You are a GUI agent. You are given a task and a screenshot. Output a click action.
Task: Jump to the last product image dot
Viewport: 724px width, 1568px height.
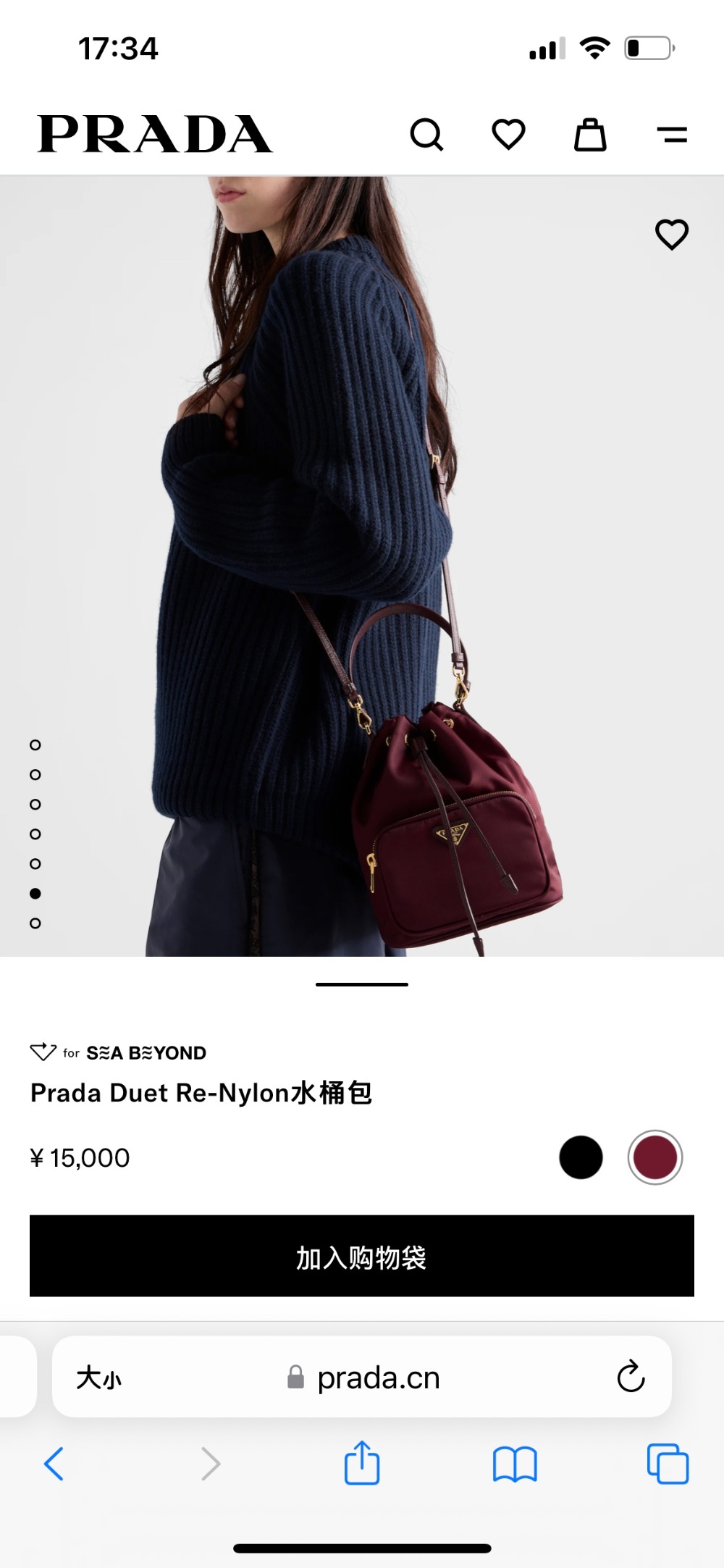tap(35, 923)
